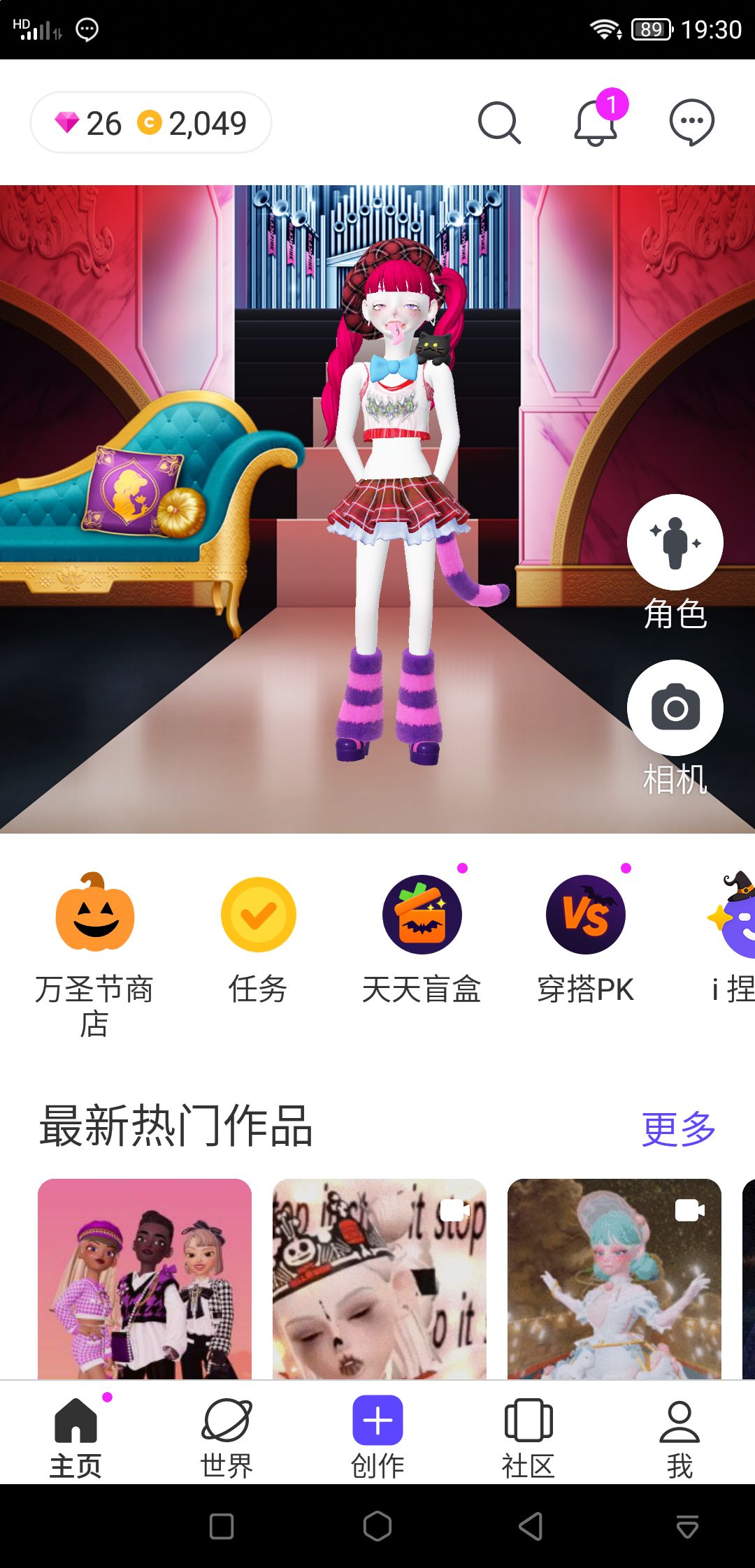Image resolution: width=755 pixels, height=1568 pixels.
Task: Open the pink trio avatars work
Action: [145, 1279]
